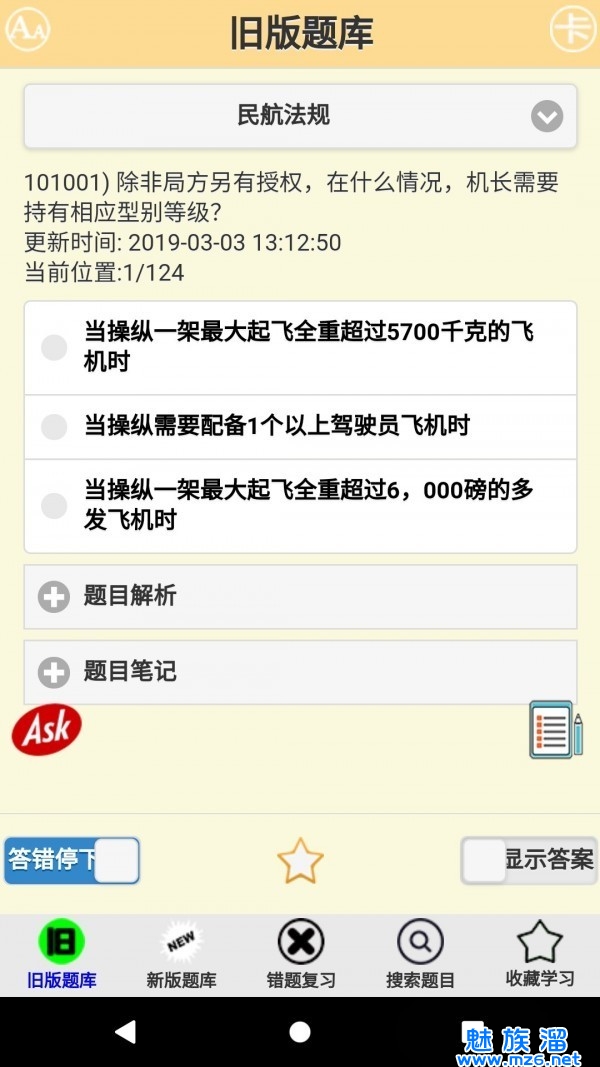
Task: Open the notepad with pencil icon
Action: point(555,729)
